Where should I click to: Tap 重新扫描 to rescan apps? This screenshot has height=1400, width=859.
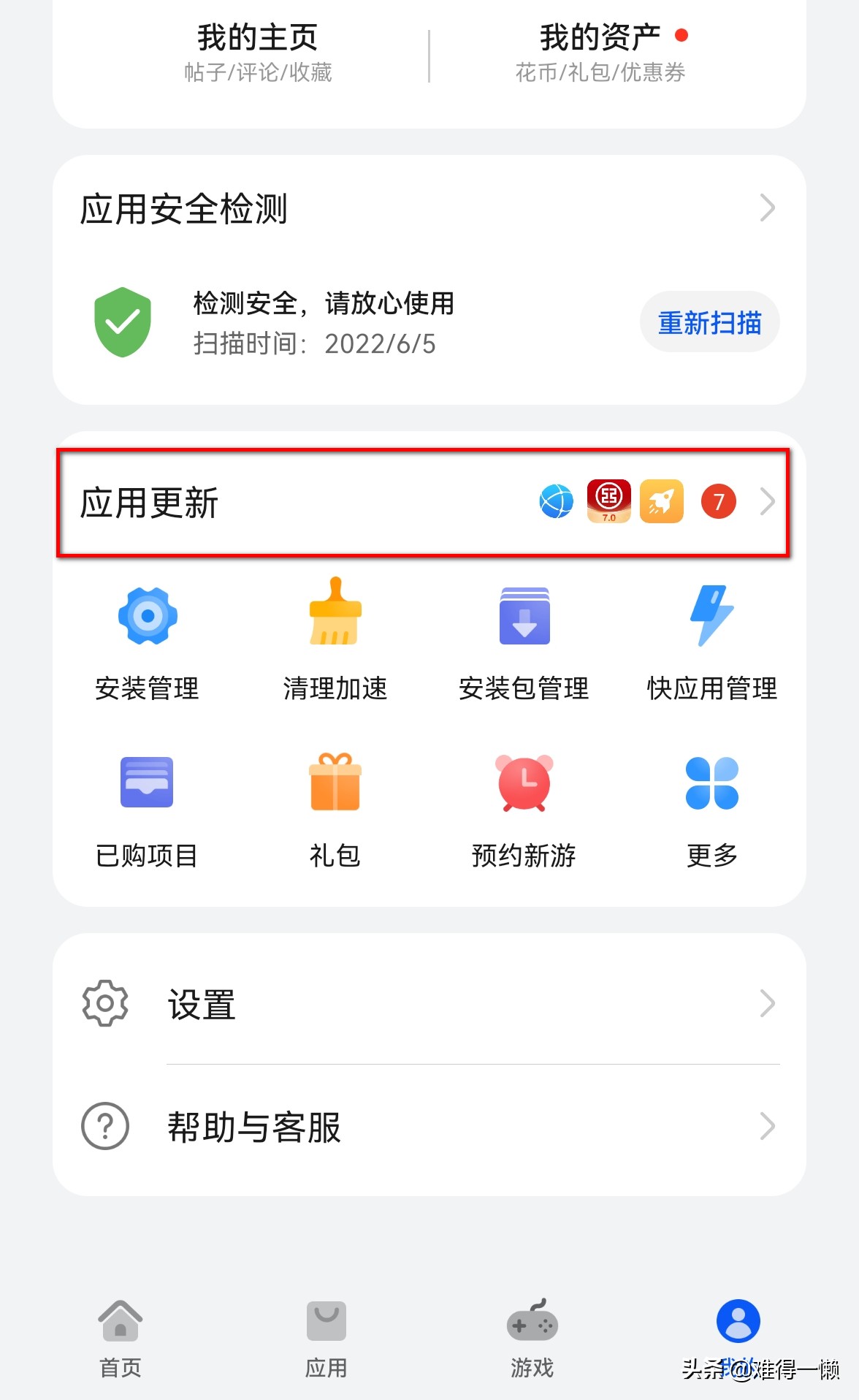coord(709,321)
